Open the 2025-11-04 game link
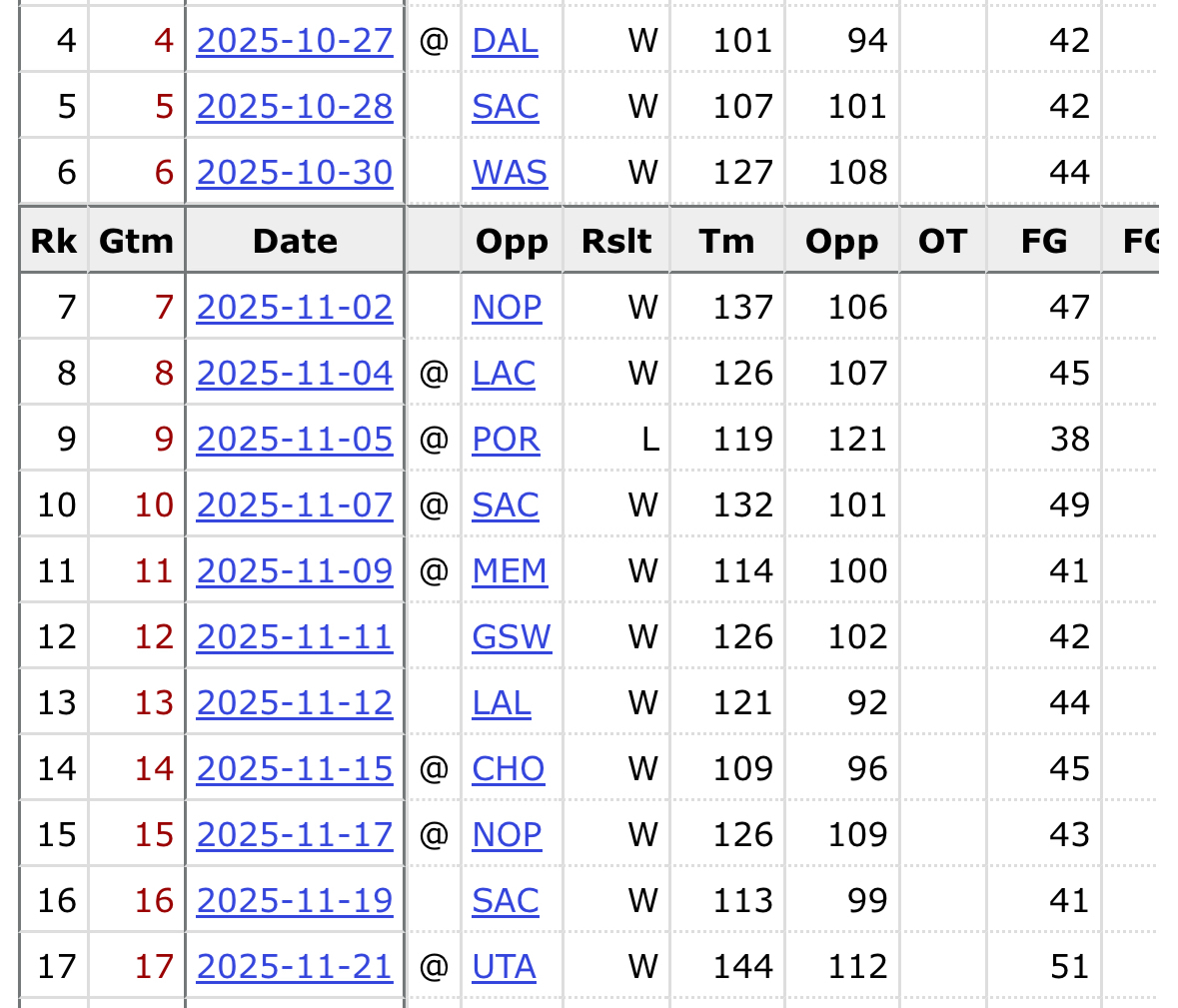Image resolution: width=1178 pixels, height=1008 pixels. tap(295, 373)
